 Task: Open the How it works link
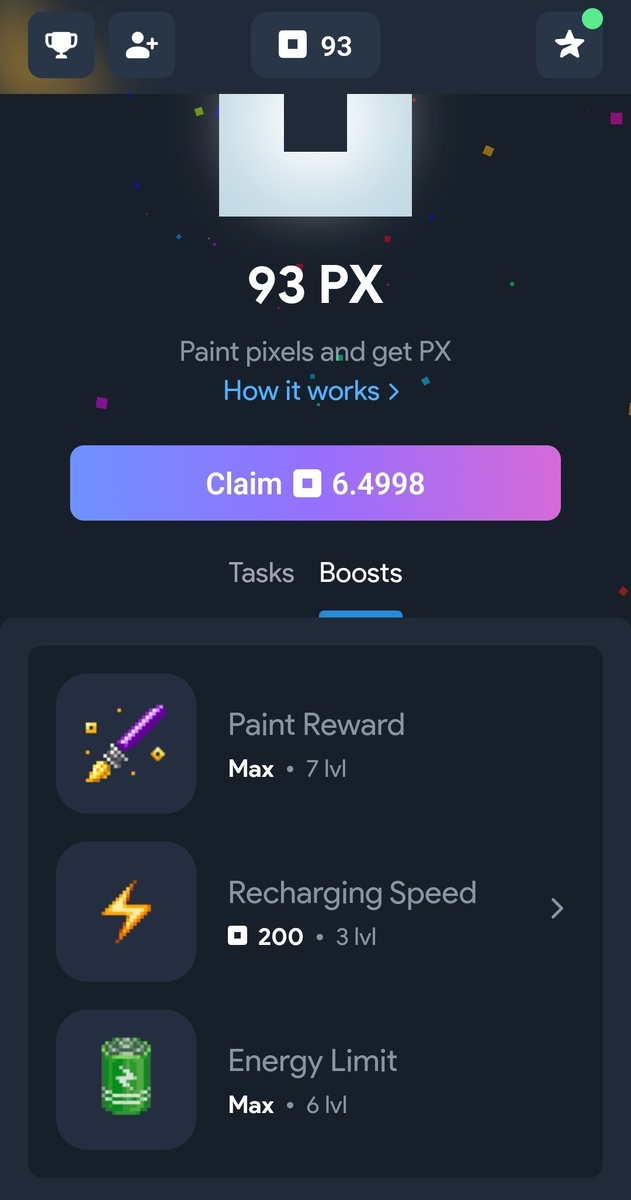311,391
